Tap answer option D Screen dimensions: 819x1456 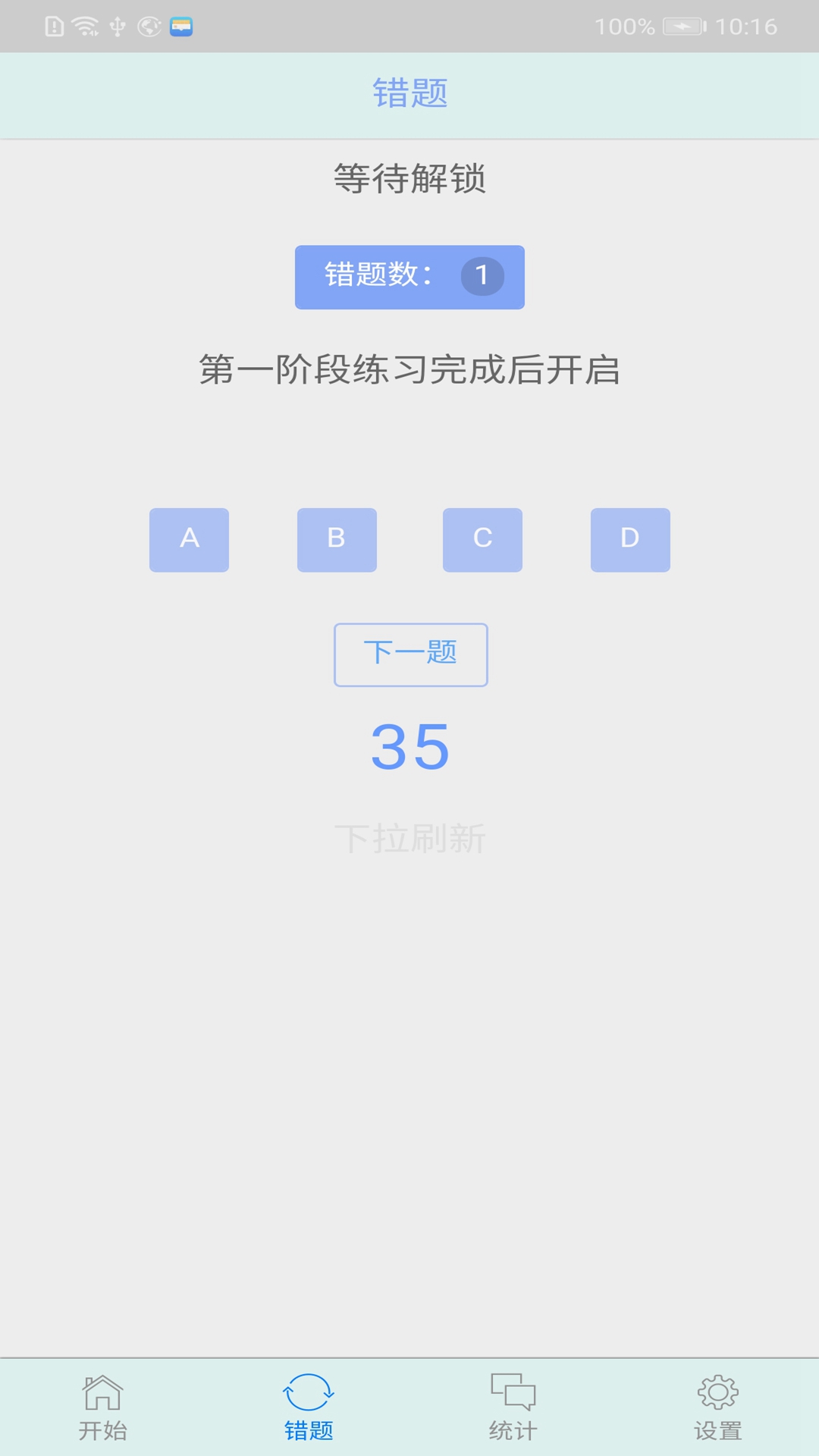pos(630,539)
